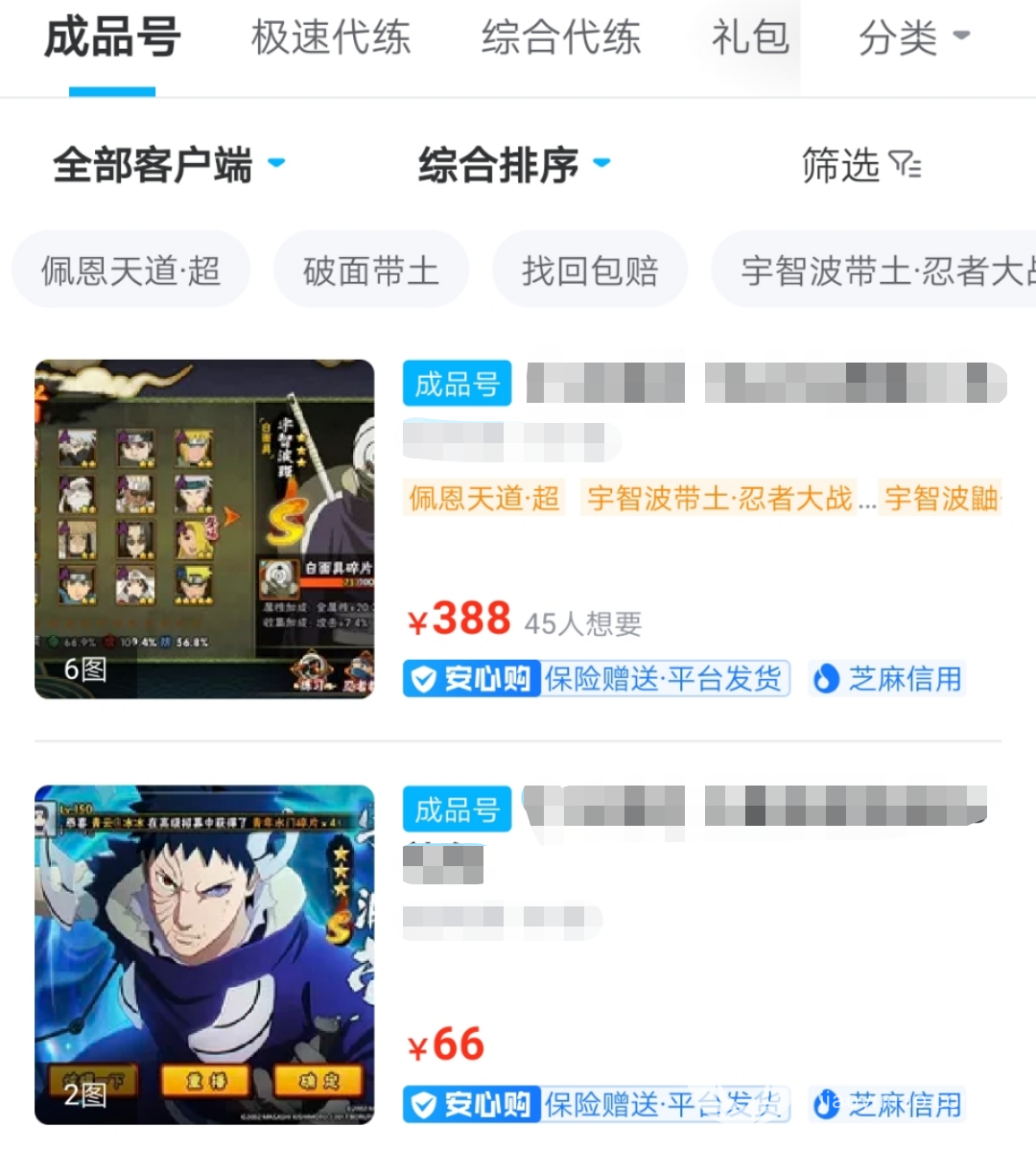The image size is (1036, 1150).
Task: Switch to the 极速代练 tab
Action: click(331, 38)
